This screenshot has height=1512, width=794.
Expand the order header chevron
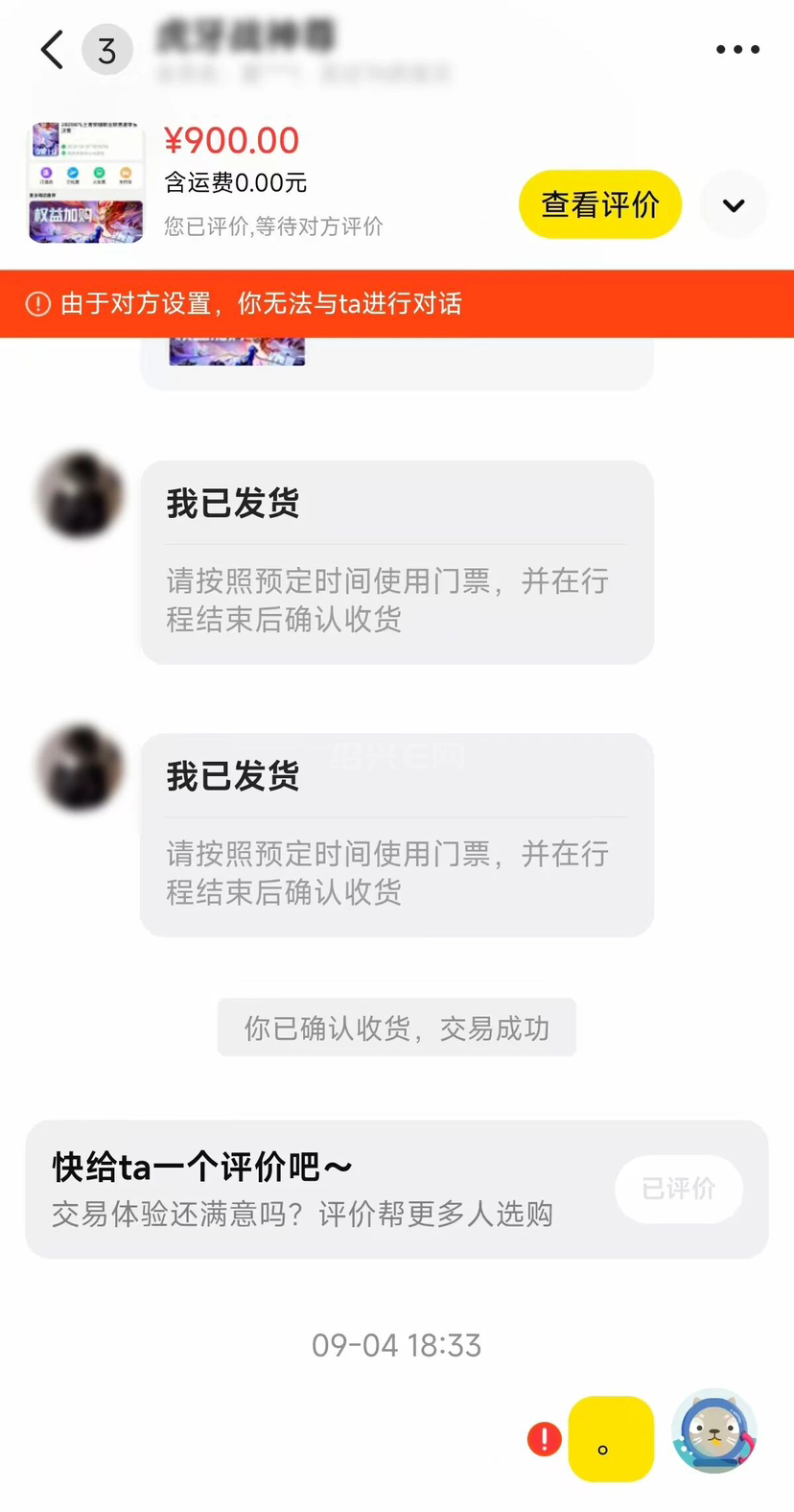tap(734, 205)
